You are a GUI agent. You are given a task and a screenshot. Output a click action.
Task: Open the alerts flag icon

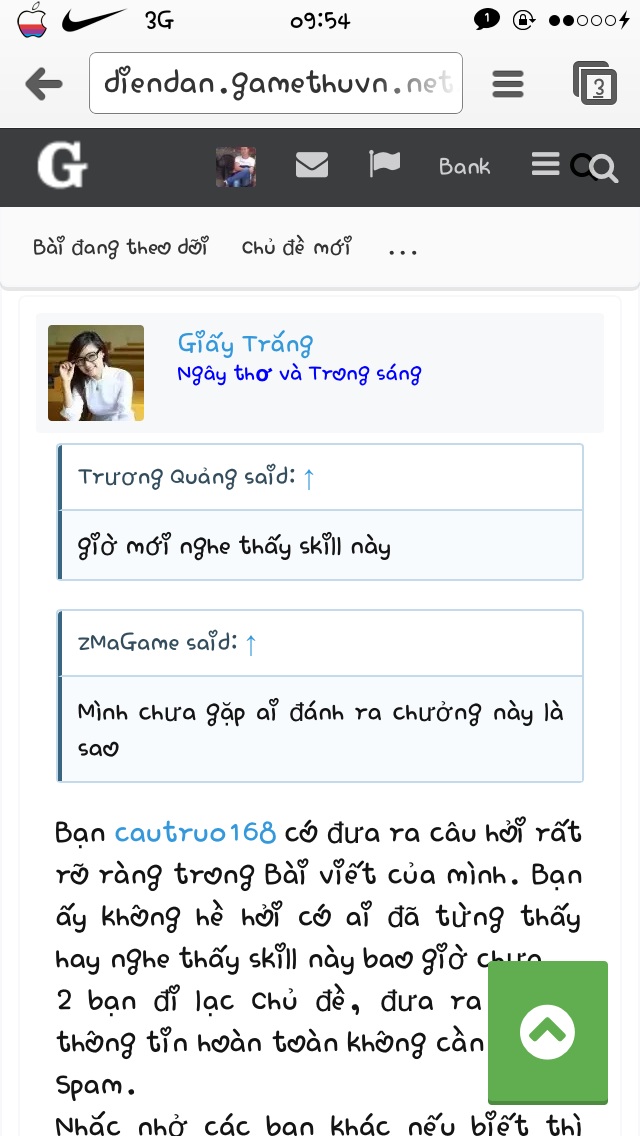coord(384,165)
